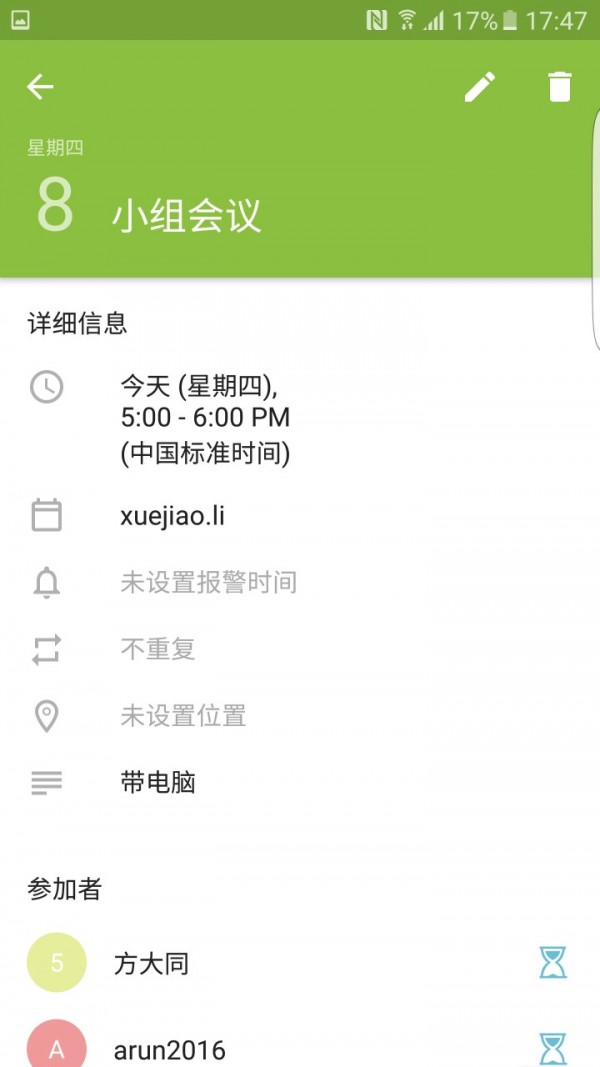The height and width of the screenshot is (1067, 600).
Task: Edit the 小组会议 event with pencil icon
Action: tap(480, 87)
